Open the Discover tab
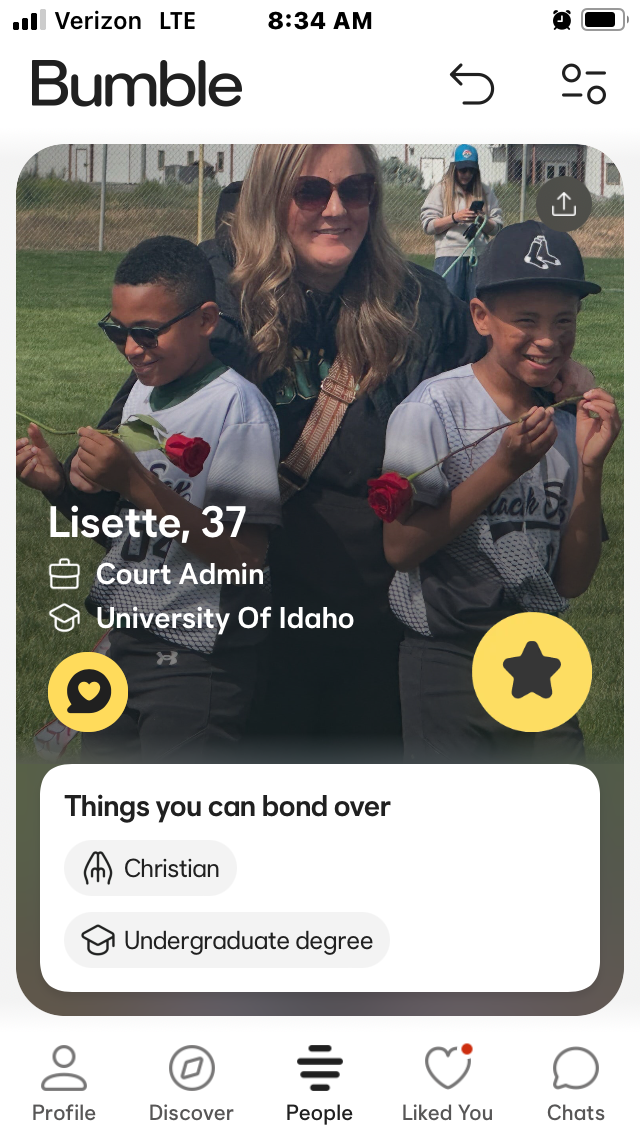Viewport: 640px width, 1136px height. point(191,1083)
